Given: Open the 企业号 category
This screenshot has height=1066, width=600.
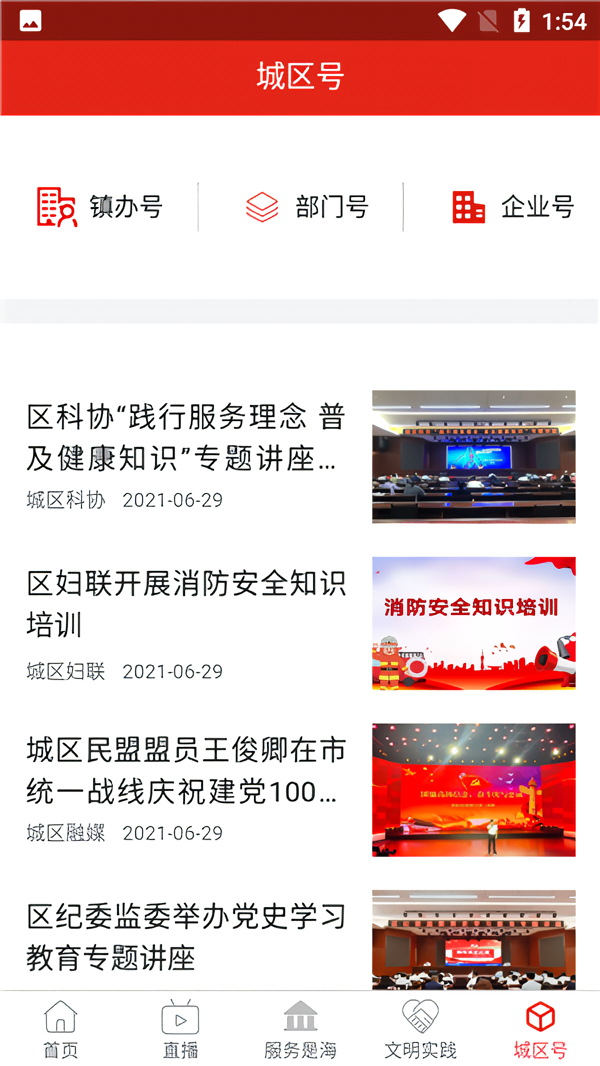Looking at the screenshot, I should 513,207.
